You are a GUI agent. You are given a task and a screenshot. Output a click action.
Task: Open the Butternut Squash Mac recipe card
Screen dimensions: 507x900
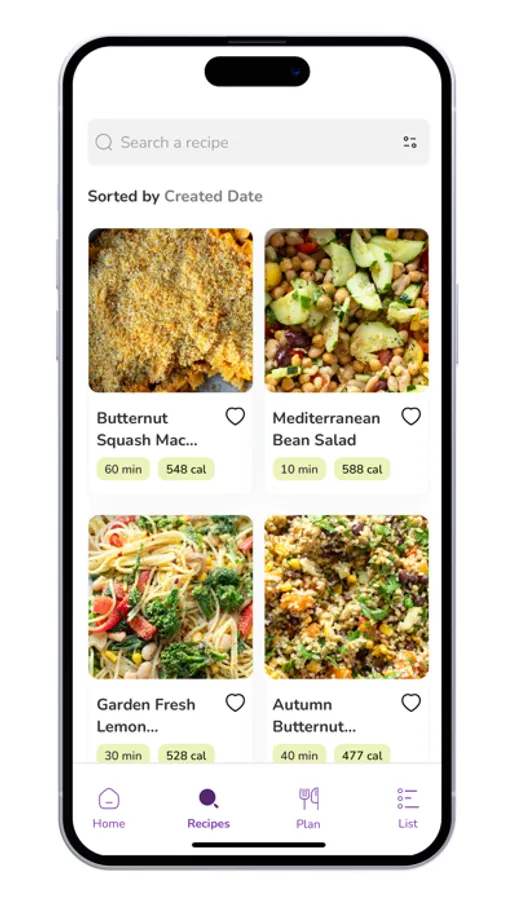[x=171, y=361]
